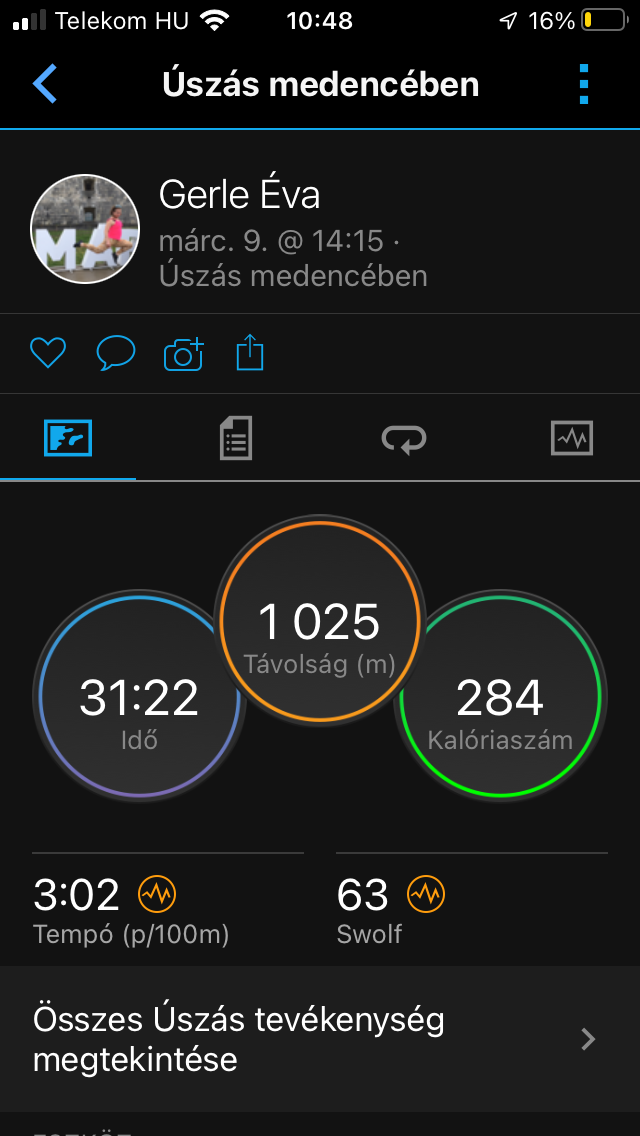Switch to the laps/intervals tab
The width and height of the screenshot is (640, 1136).
pyautogui.click(x=404, y=438)
